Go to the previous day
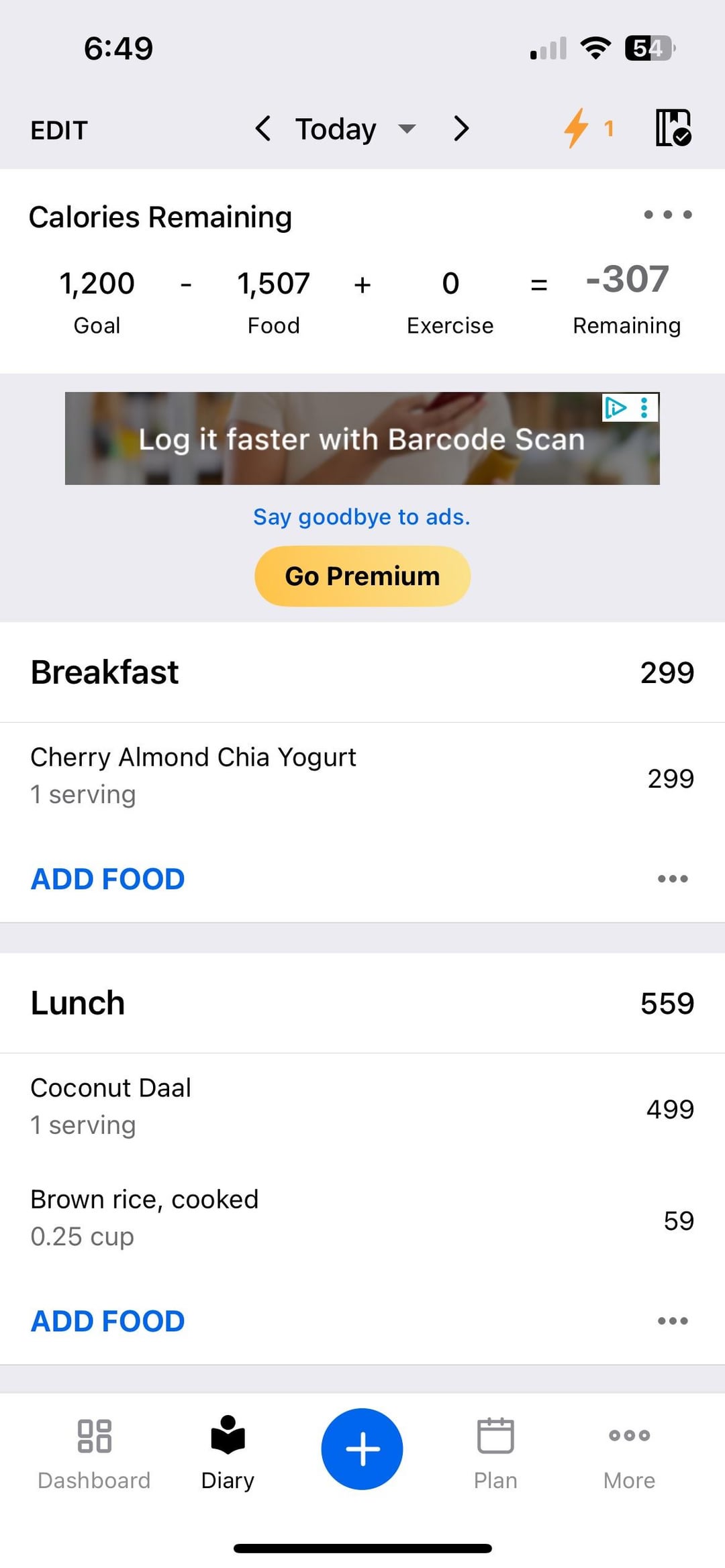 pos(262,128)
